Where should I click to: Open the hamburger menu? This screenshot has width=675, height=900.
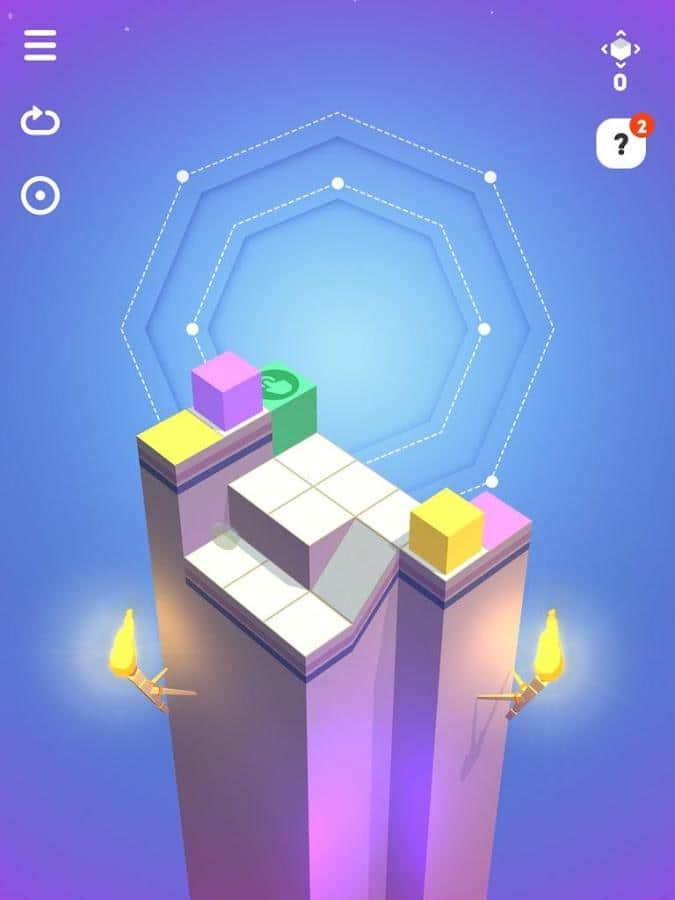[40, 46]
